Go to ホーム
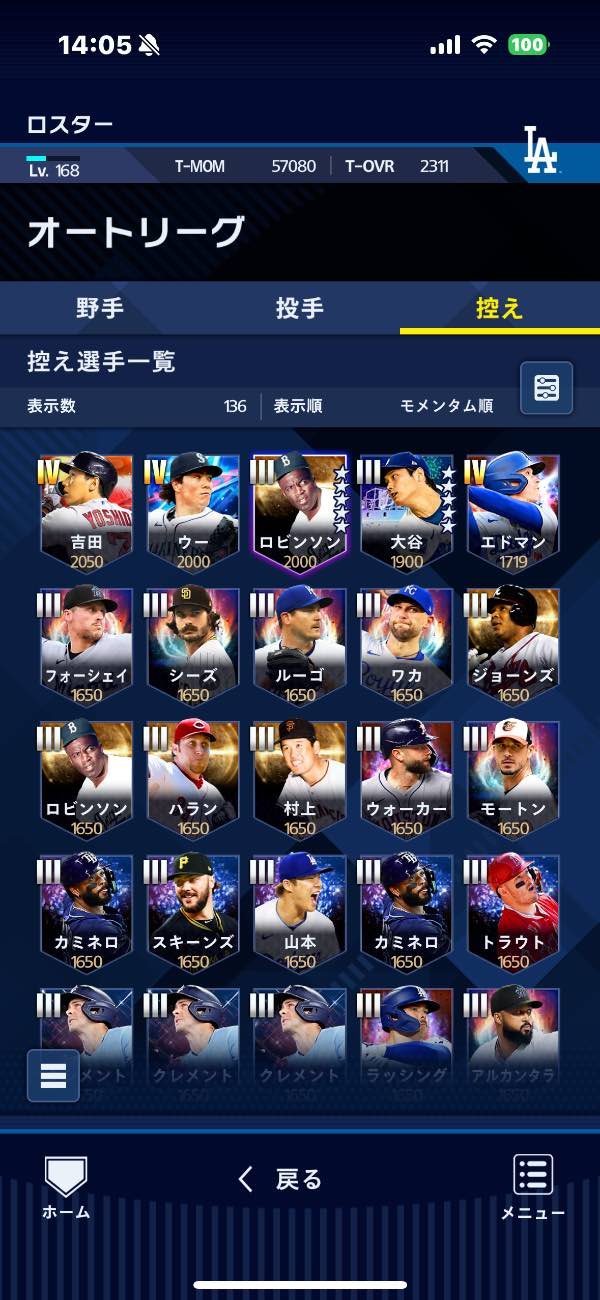This screenshot has width=600, height=1300. click(x=66, y=1187)
